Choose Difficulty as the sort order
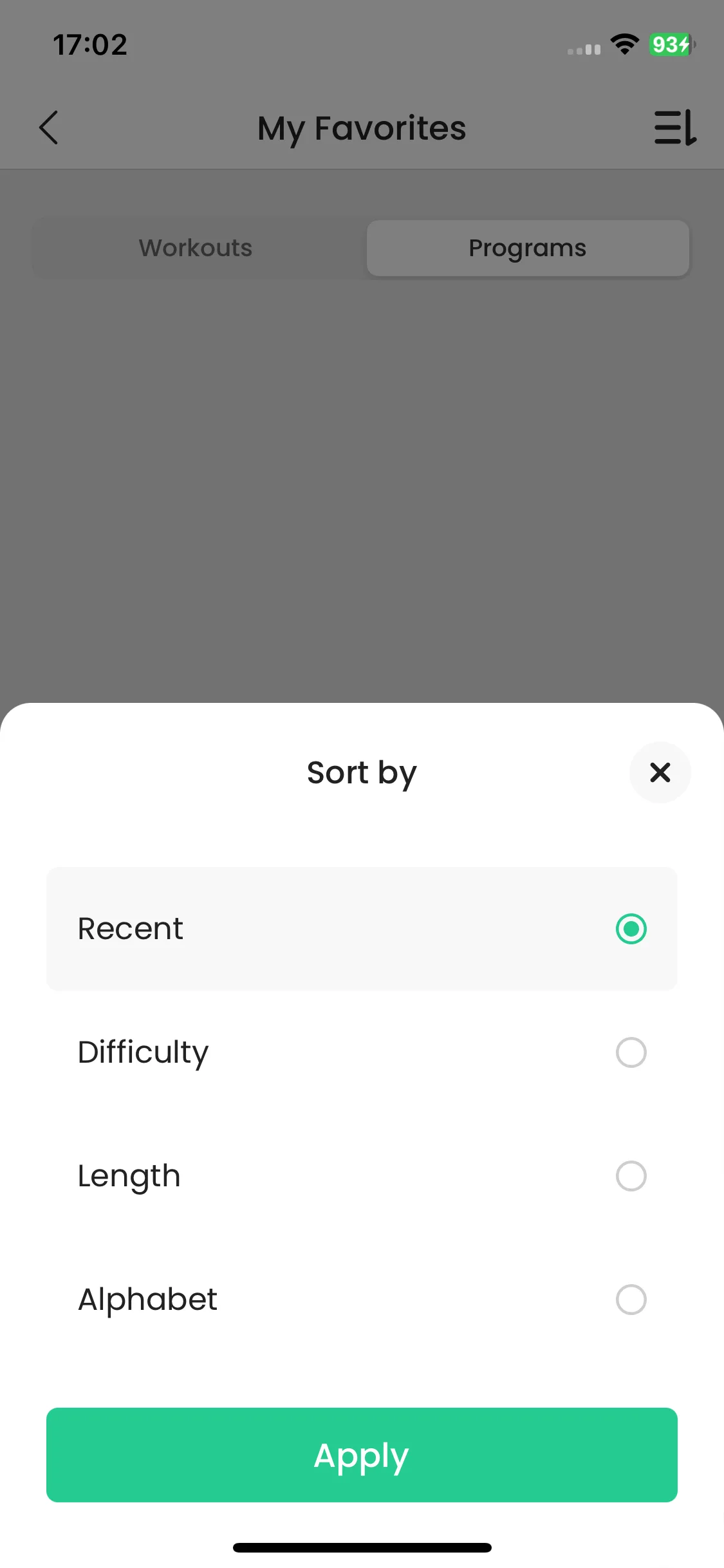Viewport: 724px width, 1568px height. tap(362, 1052)
